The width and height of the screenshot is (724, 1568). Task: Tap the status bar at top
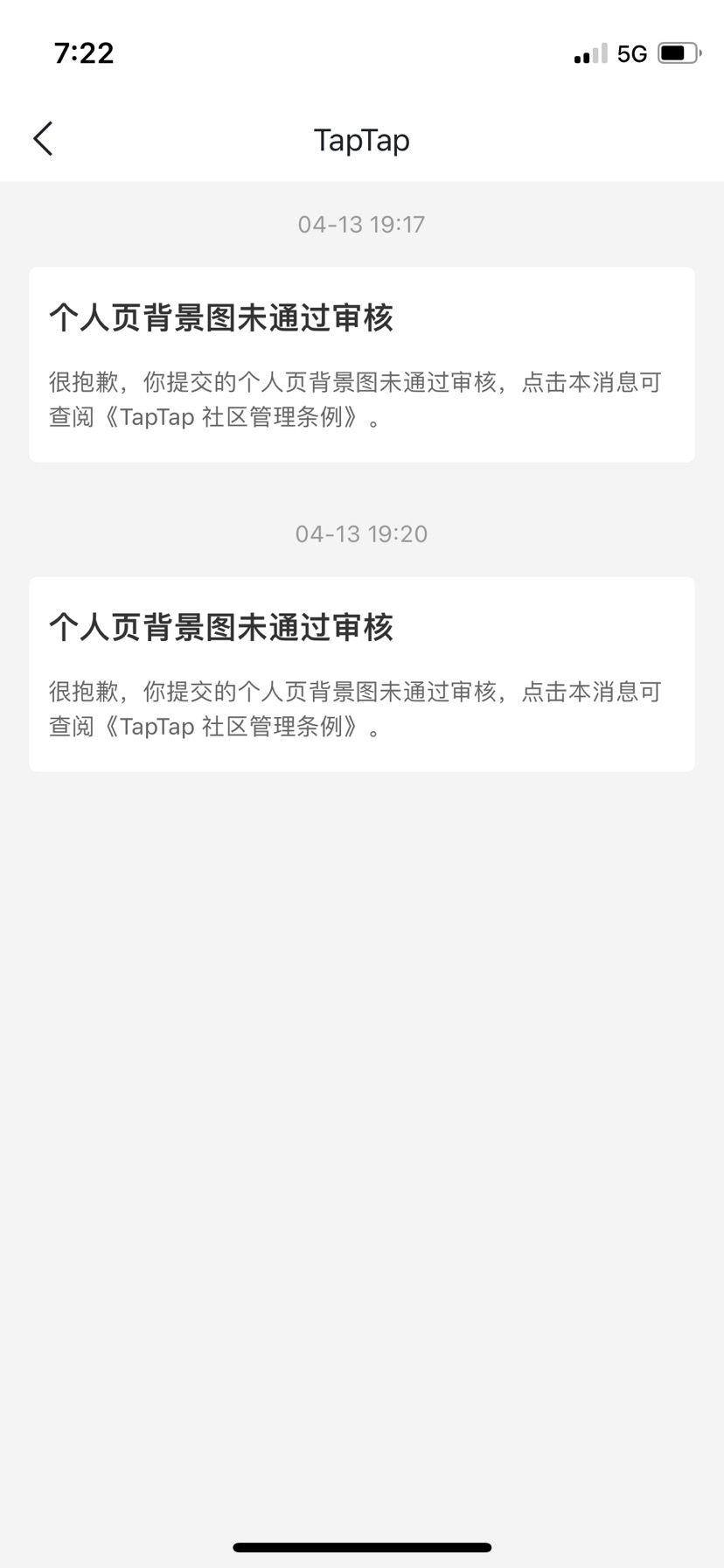(362, 52)
